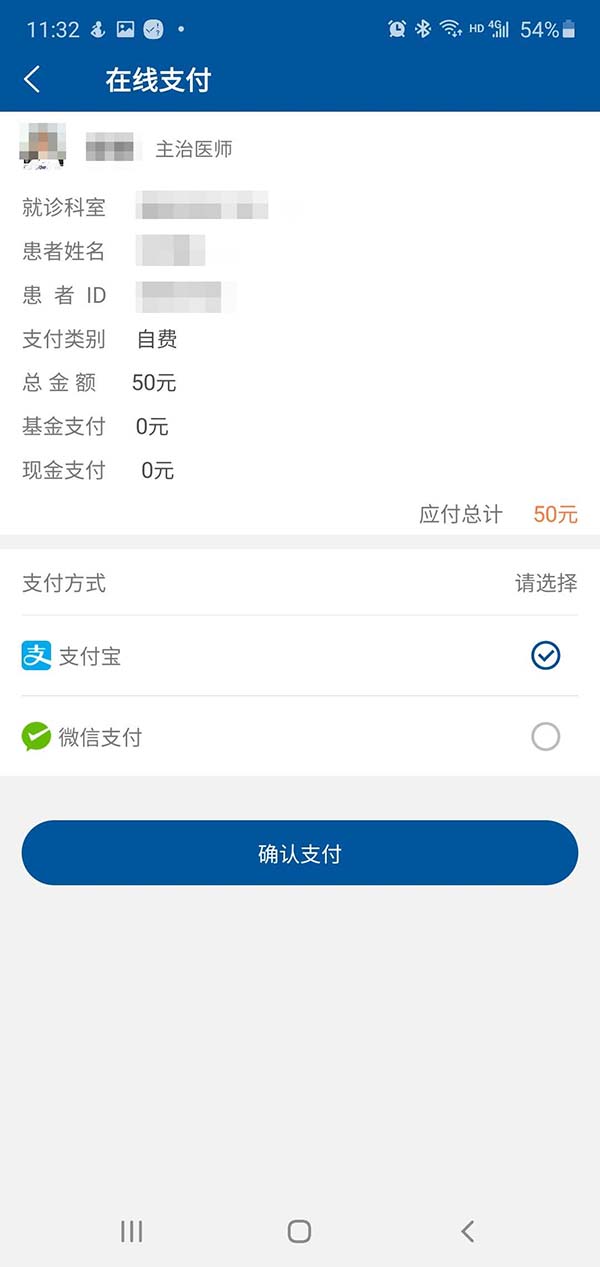Select 支付宝 as payment method
Screen dimensions: 600x1267
(x=300, y=656)
